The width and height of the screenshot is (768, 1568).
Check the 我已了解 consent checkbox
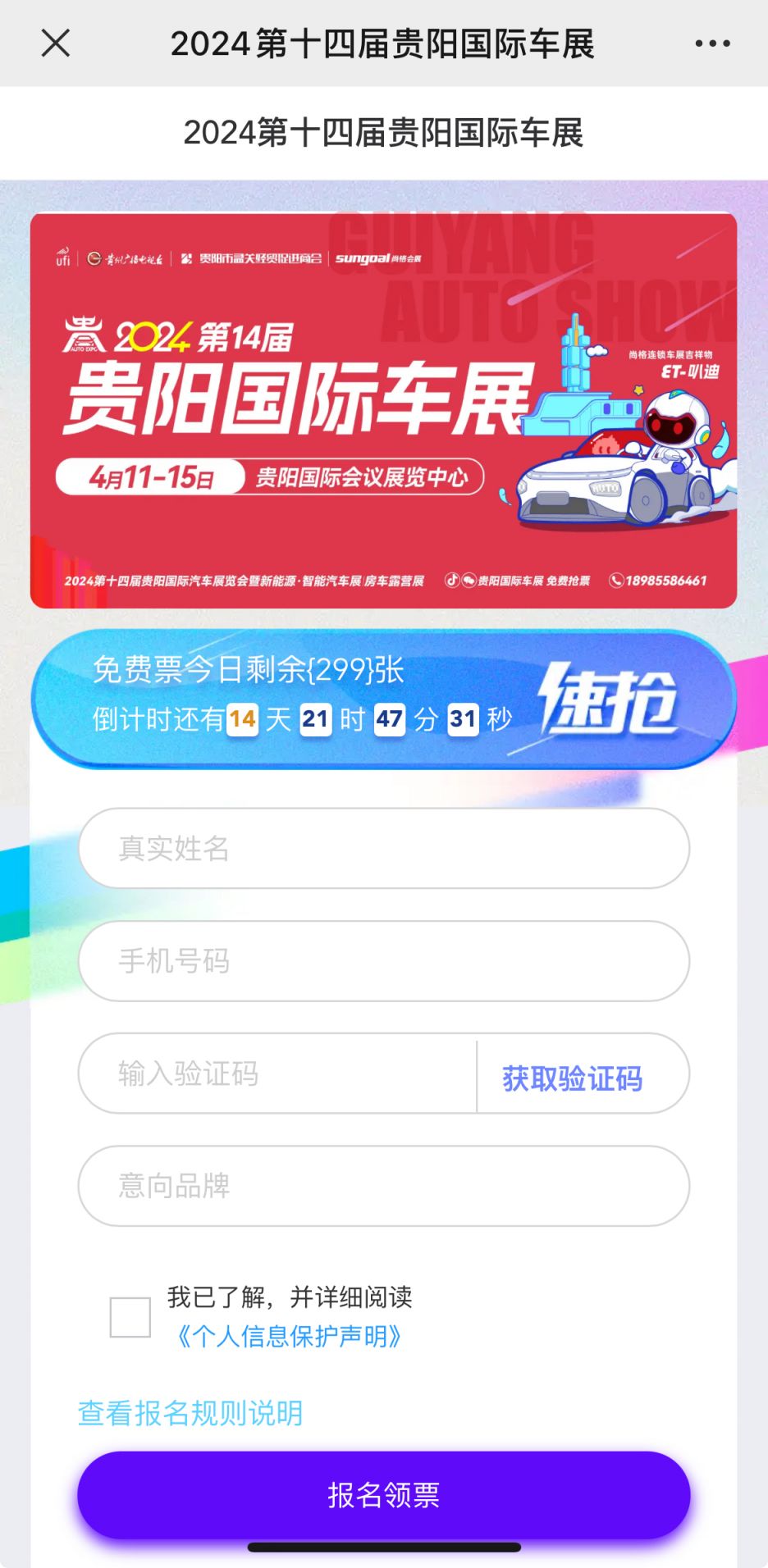point(131,1318)
